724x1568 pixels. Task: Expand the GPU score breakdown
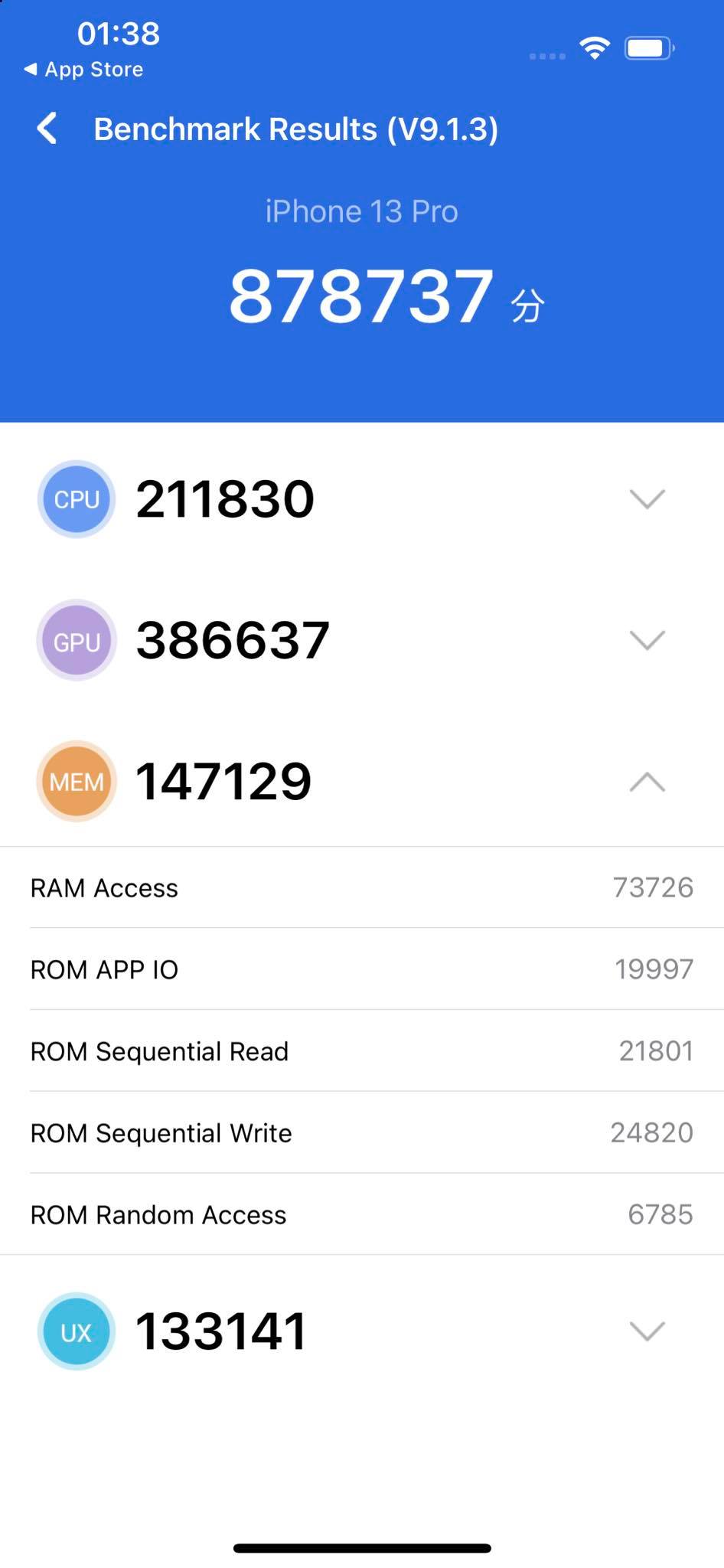pos(647,640)
